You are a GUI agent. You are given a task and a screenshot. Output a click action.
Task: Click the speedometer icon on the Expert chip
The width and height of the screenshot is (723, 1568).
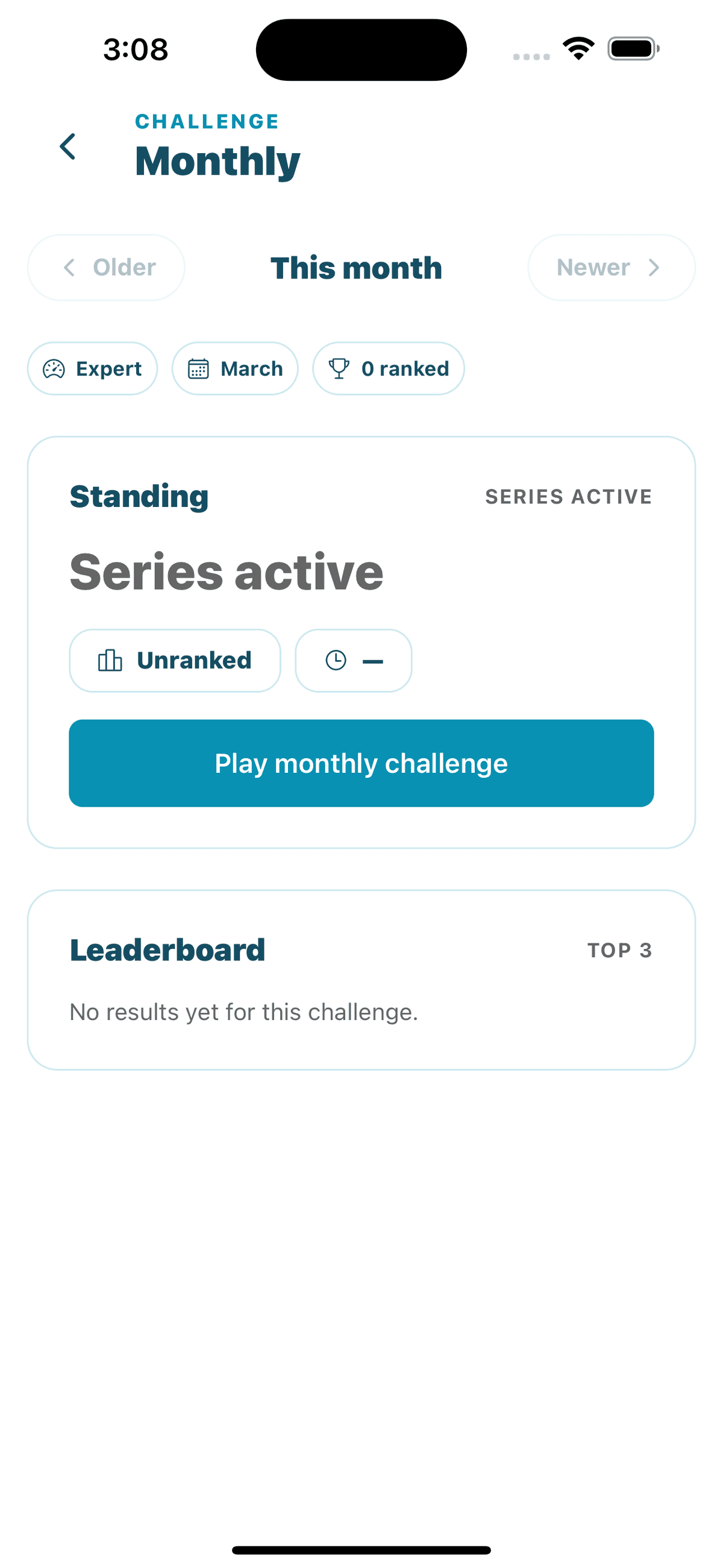[x=54, y=368]
